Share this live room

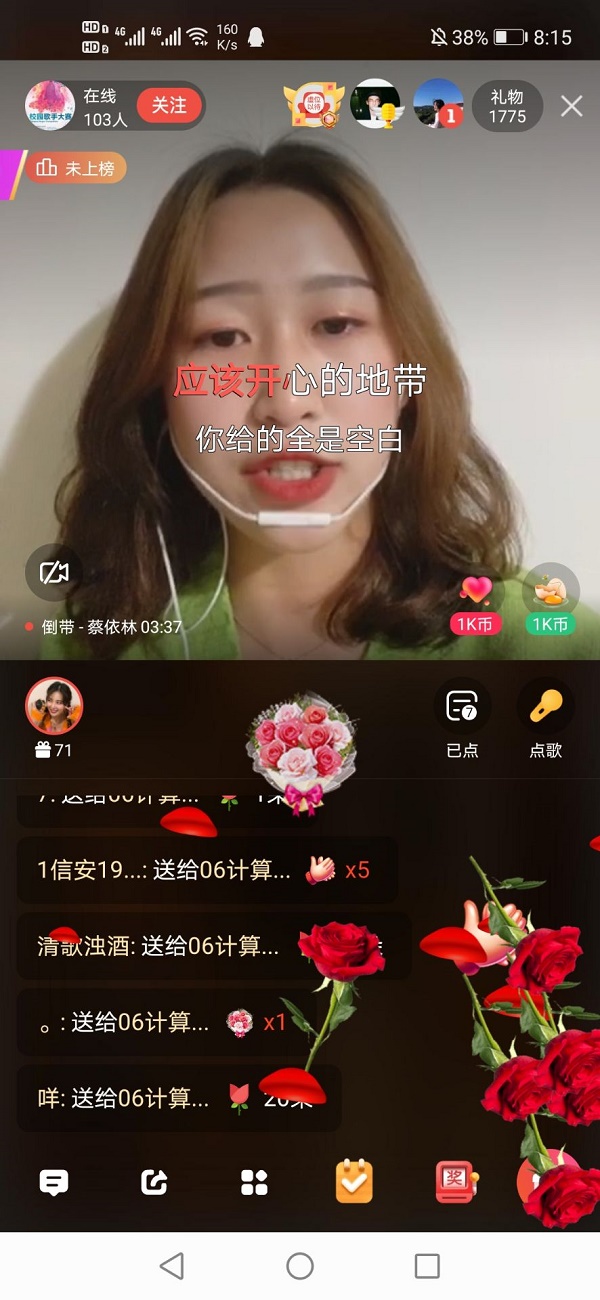(x=154, y=1183)
